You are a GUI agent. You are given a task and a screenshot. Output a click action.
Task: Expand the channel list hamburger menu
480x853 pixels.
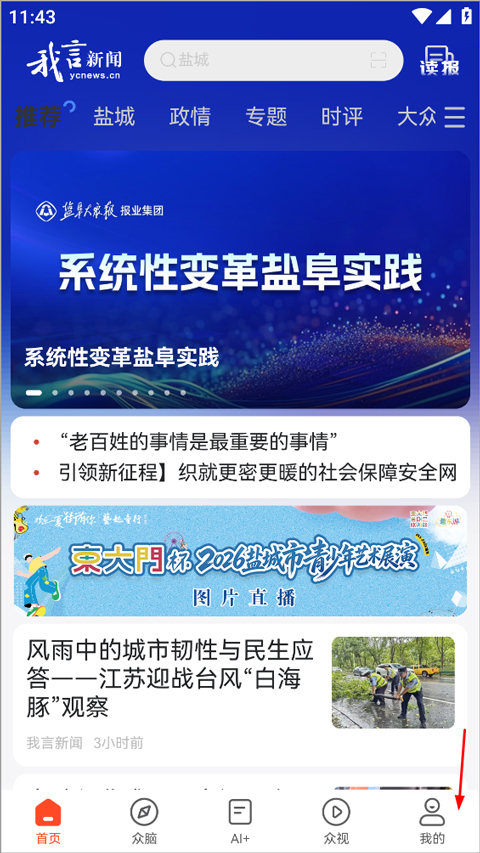pyautogui.click(x=454, y=117)
